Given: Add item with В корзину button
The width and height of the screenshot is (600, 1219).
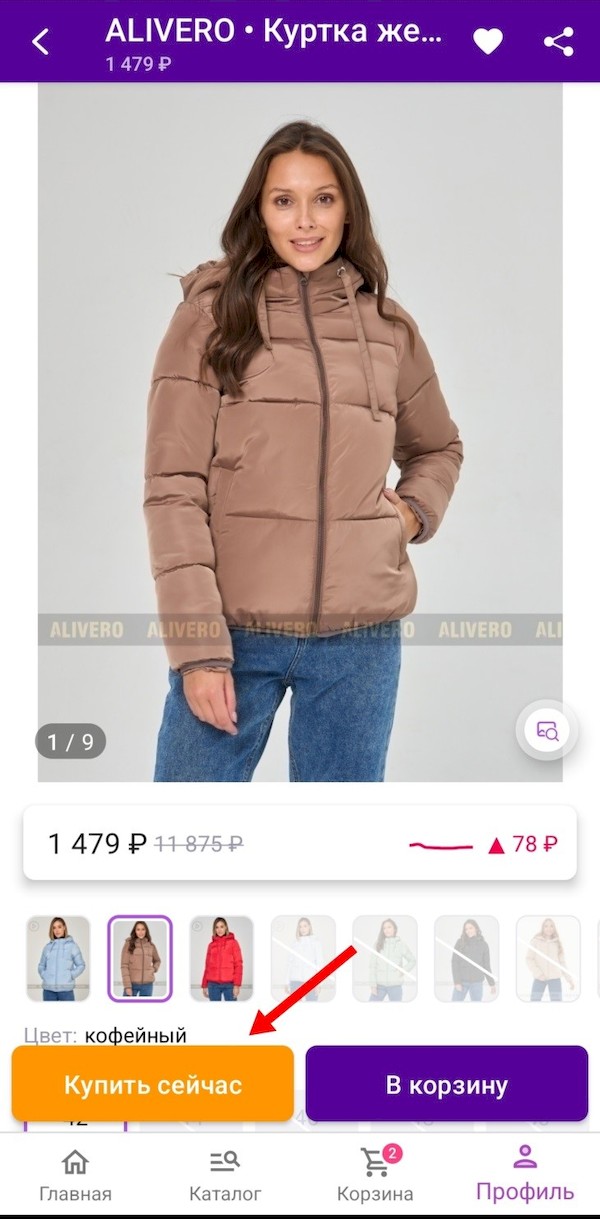Looking at the screenshot, I should 446,1084.
